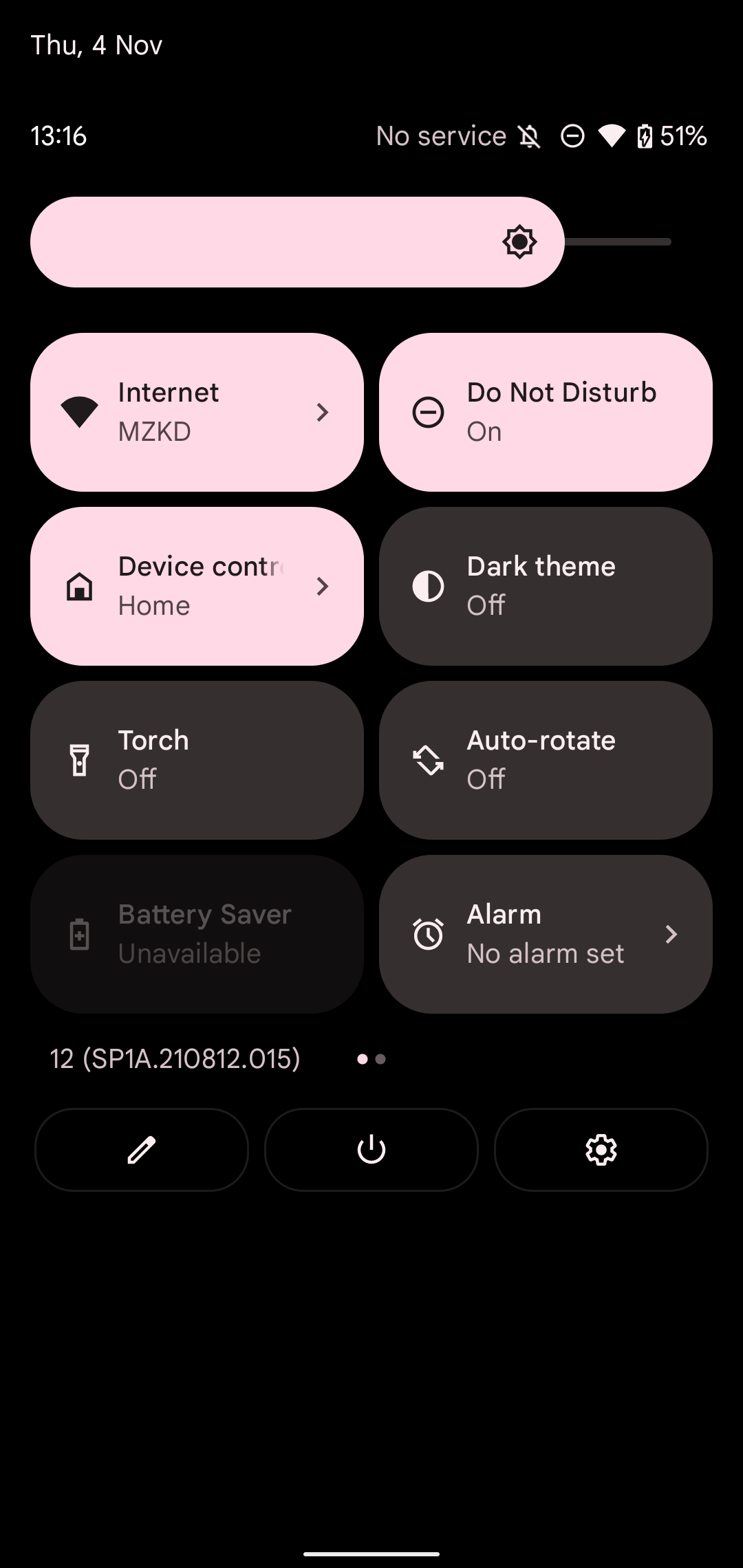743x1568 pixels.
Task: Tap the Auto-rotate icon
Action: pyautogui.click(x=427, y=760)
